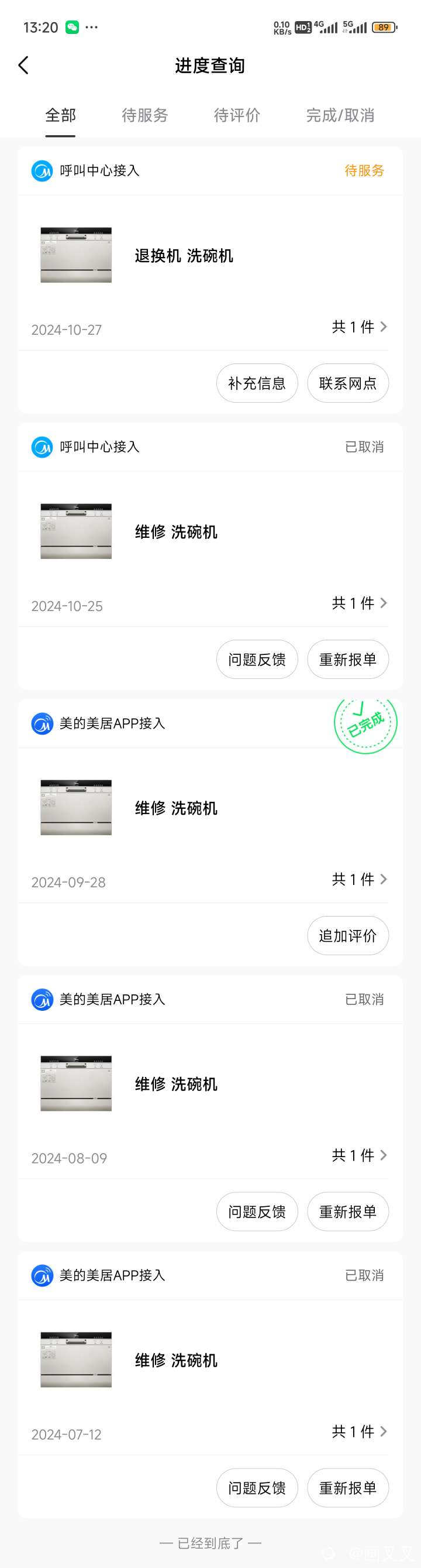Expand 共1件 on the 2024-08-09 order
421x1568 pixels.
click(359, 1155)
